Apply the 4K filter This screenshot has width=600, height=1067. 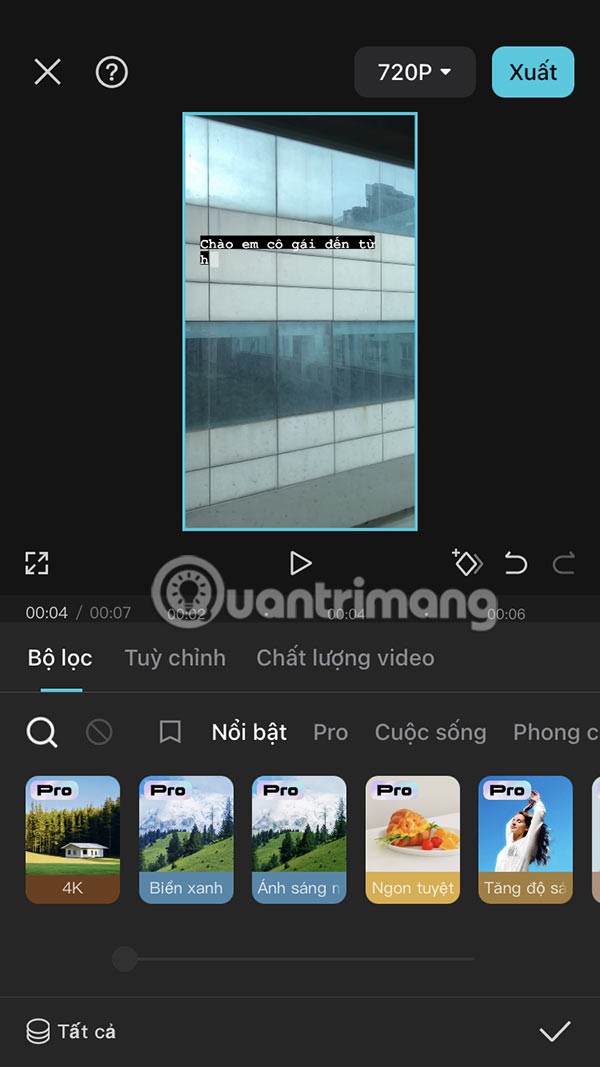click(x=72, y=840)
